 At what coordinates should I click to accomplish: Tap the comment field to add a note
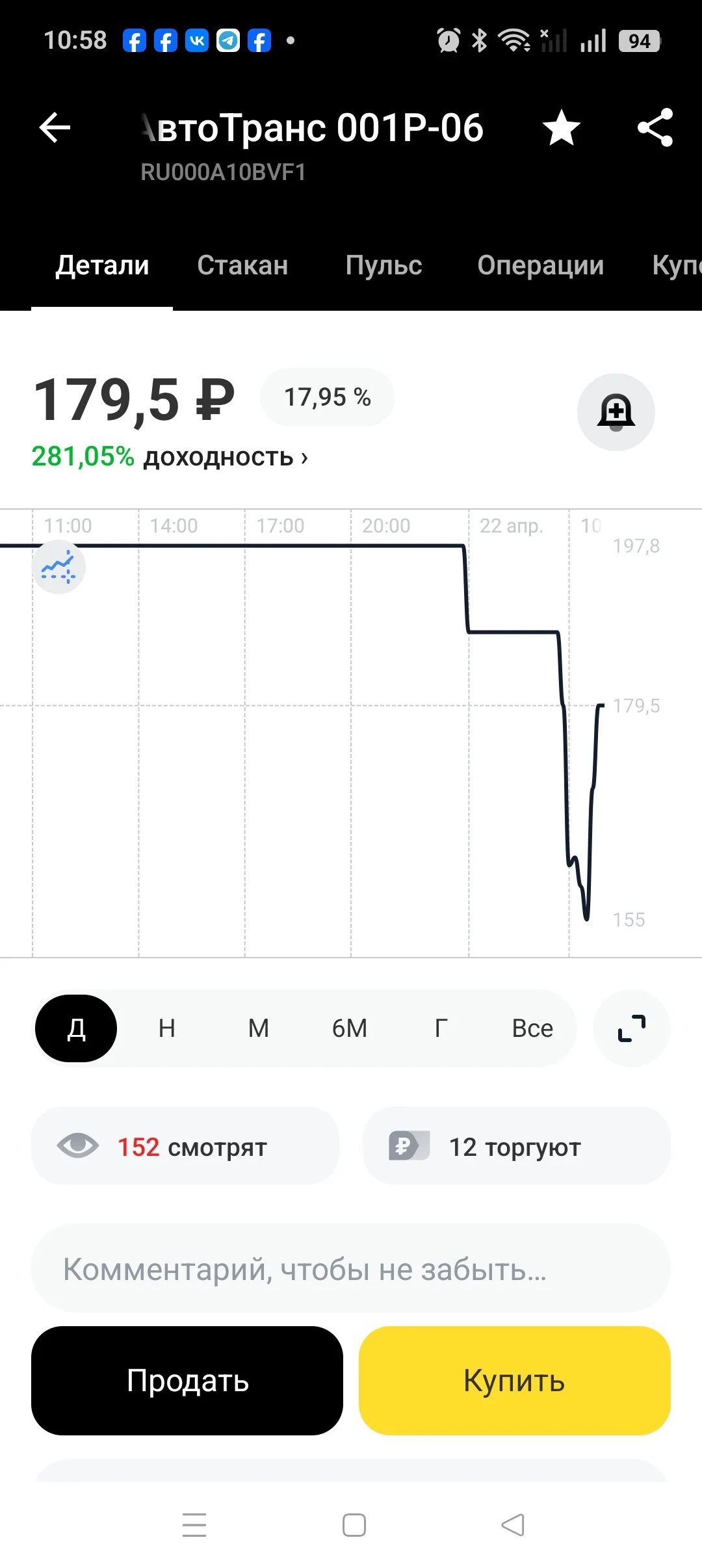click(x=351, y=1268)
